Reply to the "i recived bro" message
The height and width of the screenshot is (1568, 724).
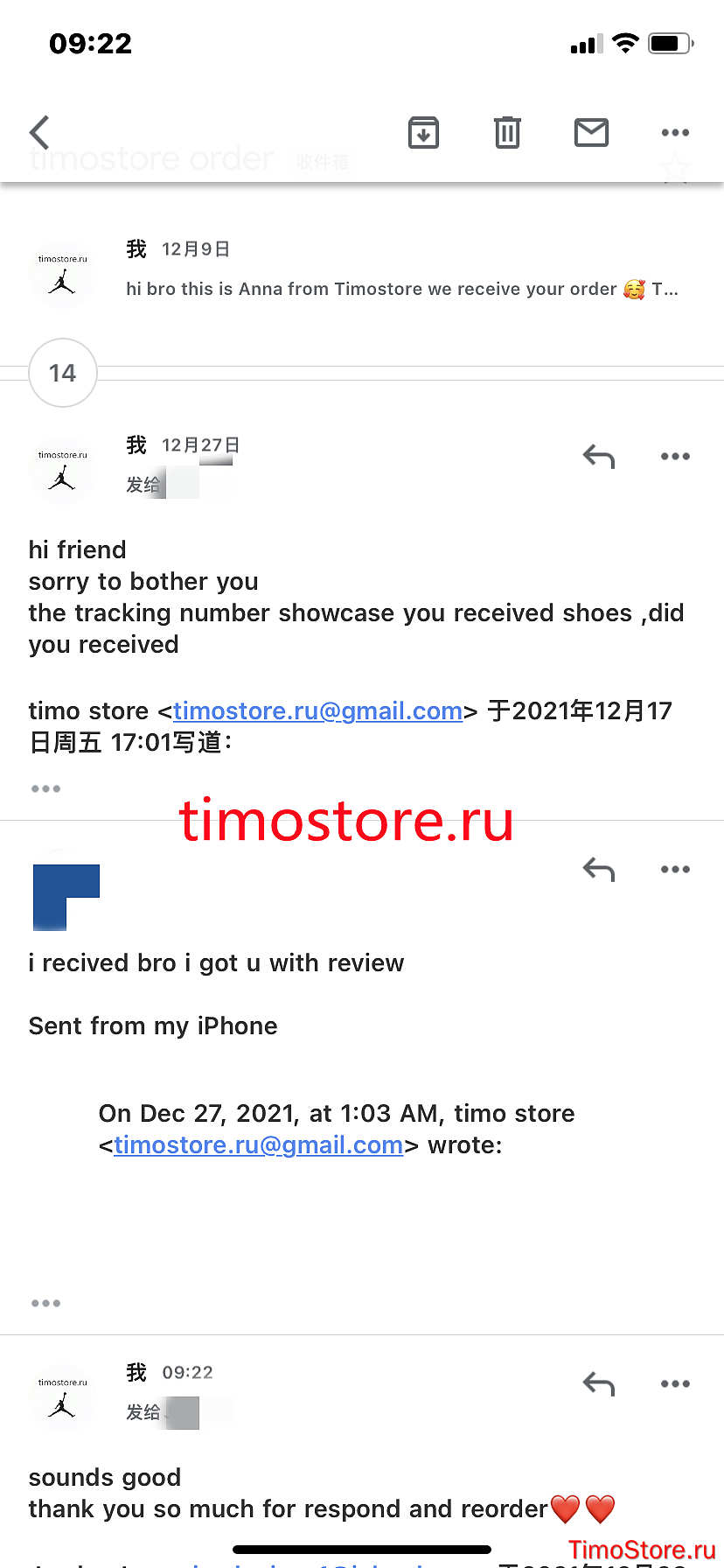(x=599, y=869)
